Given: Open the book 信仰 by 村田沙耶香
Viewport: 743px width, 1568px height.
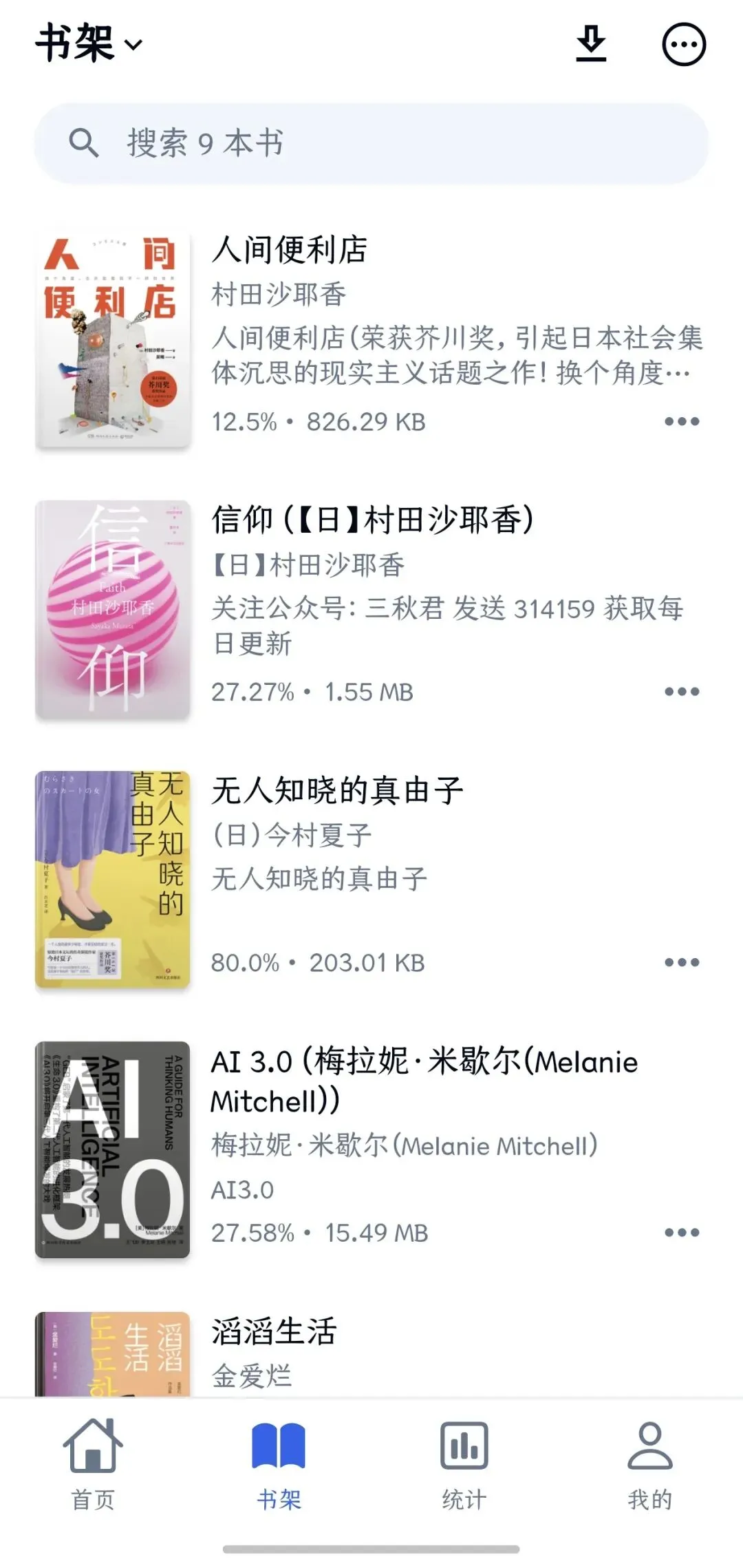Looking at the screenshot, I should (371, 610).
